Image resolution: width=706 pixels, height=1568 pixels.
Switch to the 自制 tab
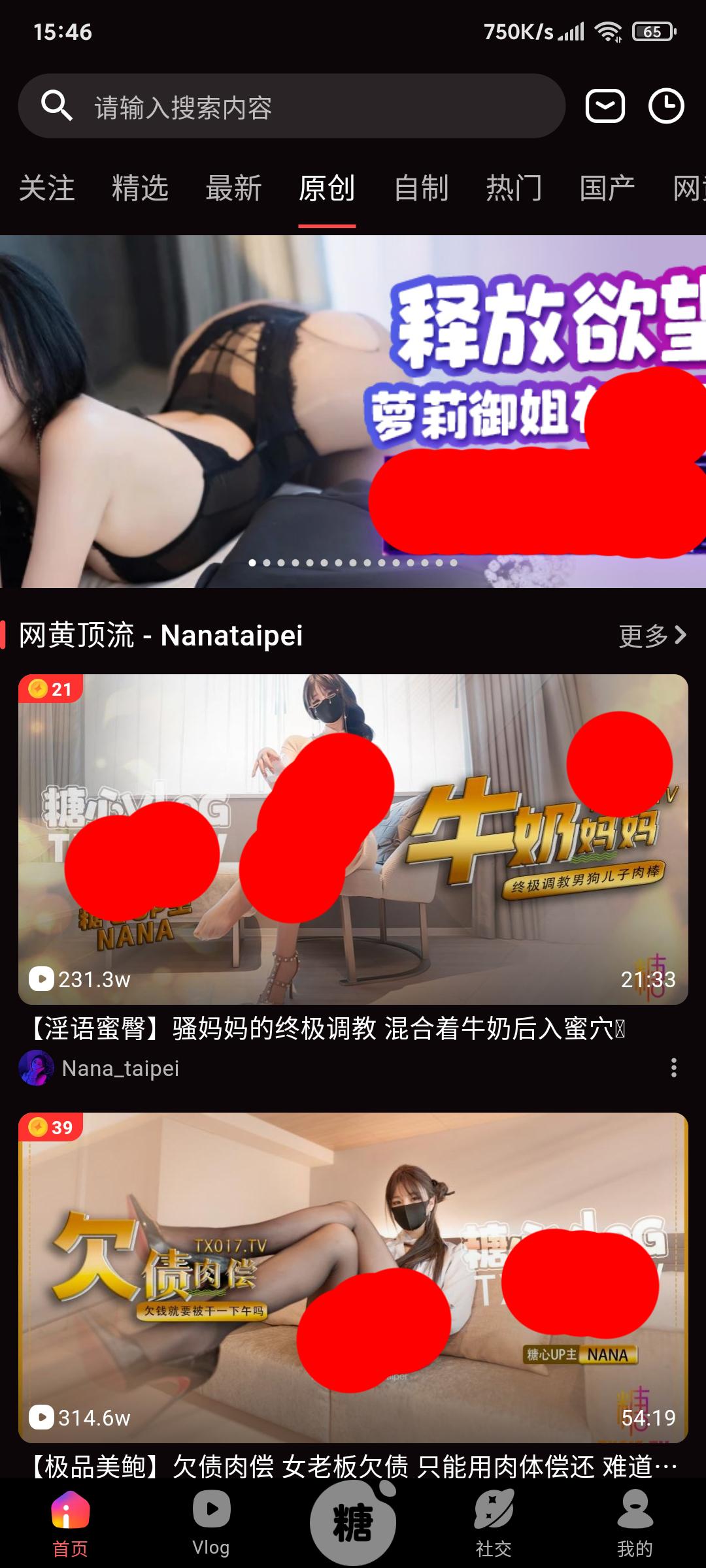(421, 189)
